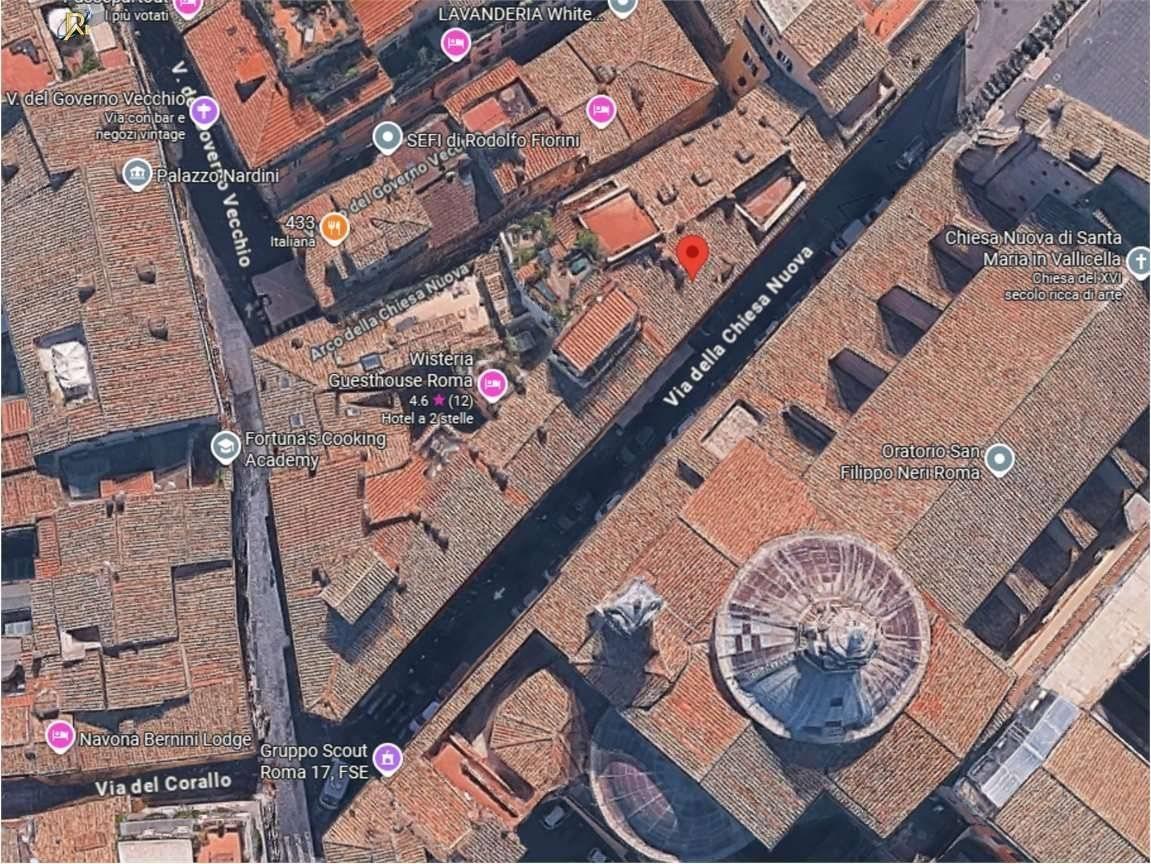
Task: Tap the V. del Governo Vecchio shopping pin
Action: (x=204, y=110)
